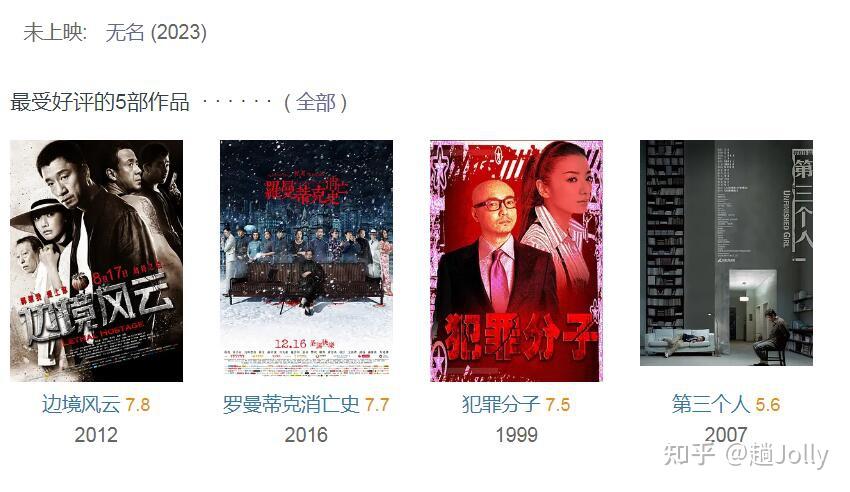Image resolution: width=850 pixels, height=492 pixels.
Task: Tap the 第三个人 title link
Action: point(711,405)
